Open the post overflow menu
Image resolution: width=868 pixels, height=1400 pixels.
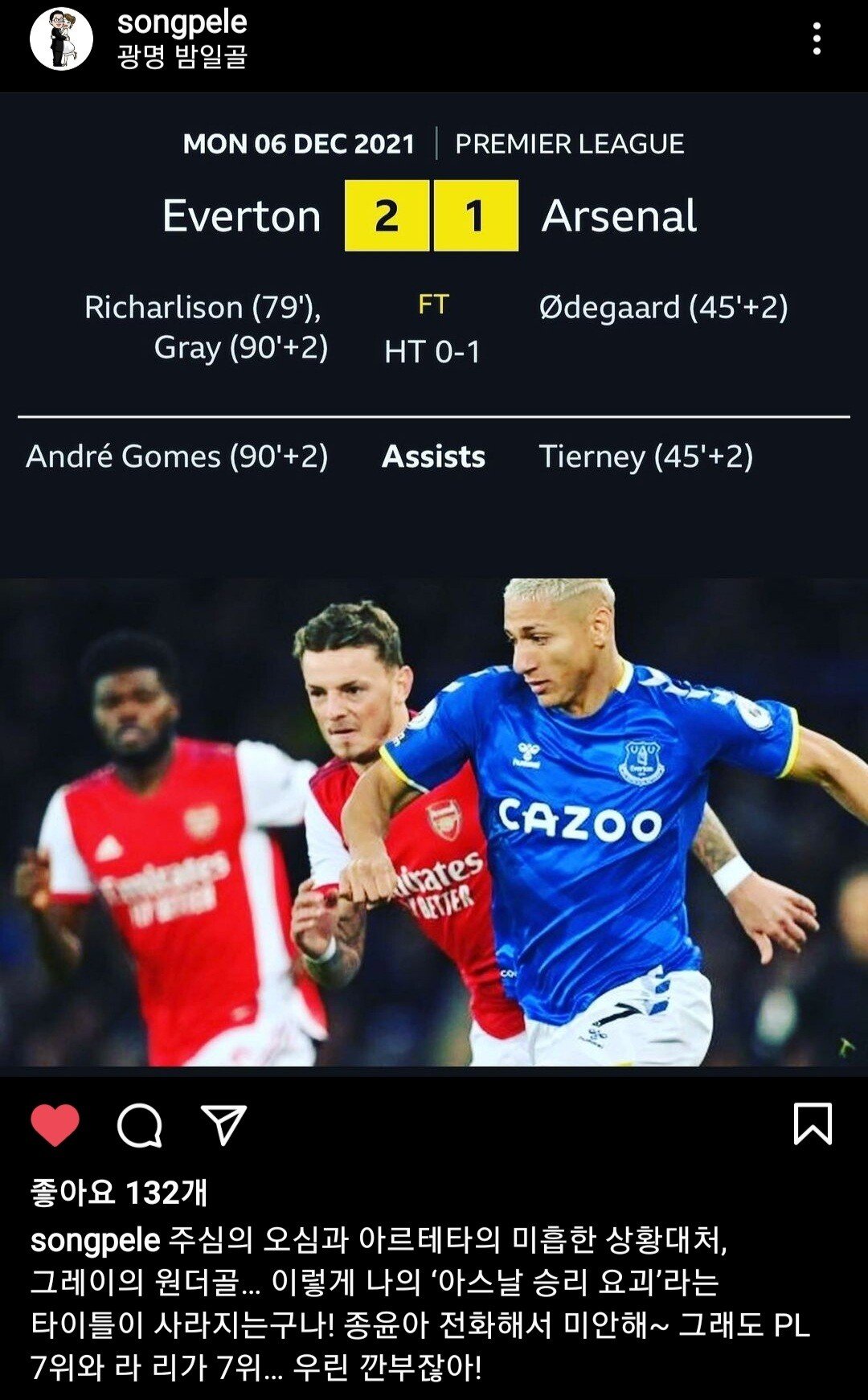point(816,39)
